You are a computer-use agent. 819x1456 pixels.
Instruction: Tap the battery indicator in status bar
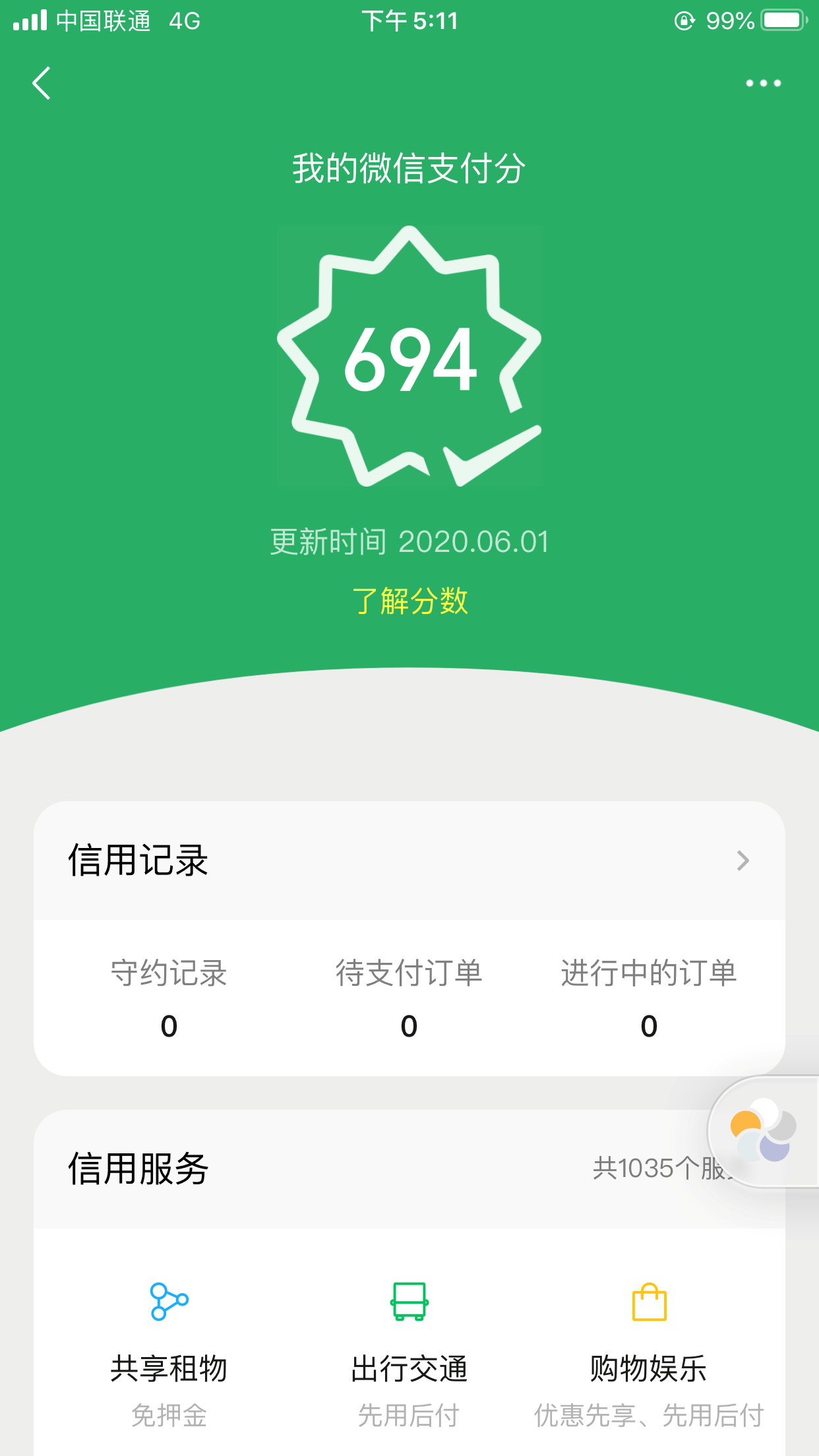pyautogui.click(x=781, y=20)
